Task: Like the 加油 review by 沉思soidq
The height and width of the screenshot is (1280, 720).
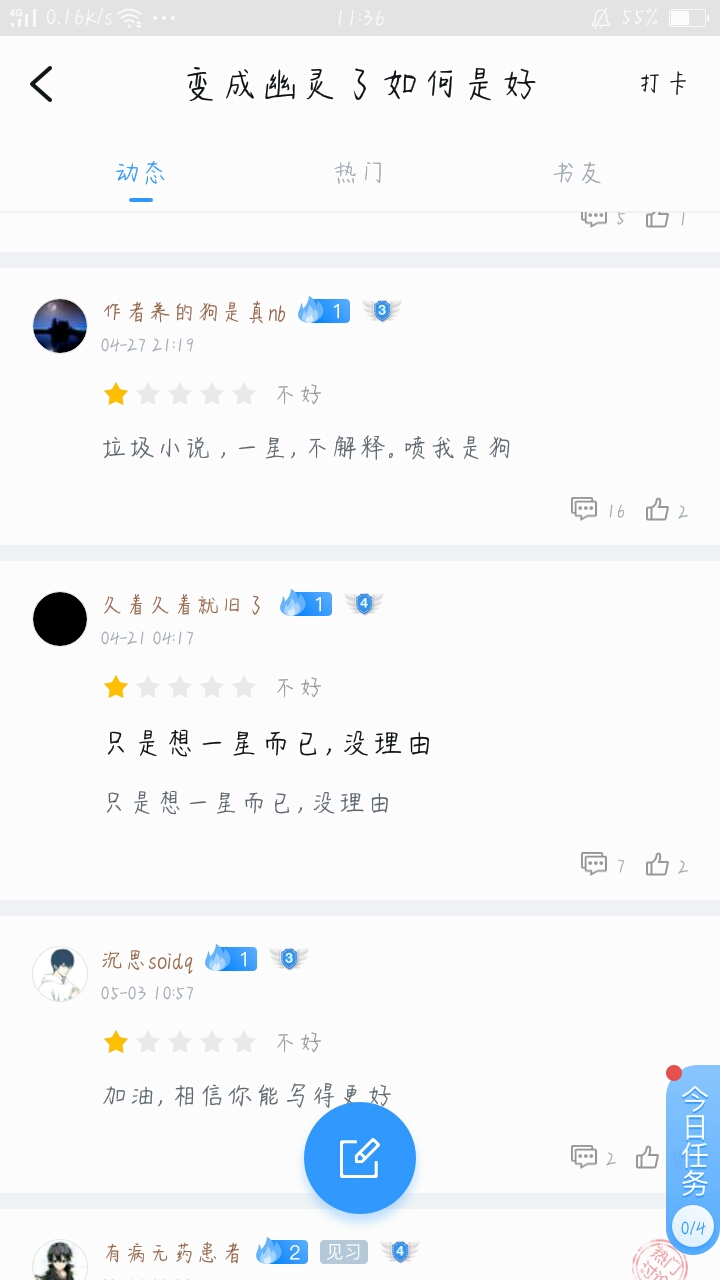Action: [648, 1158]
